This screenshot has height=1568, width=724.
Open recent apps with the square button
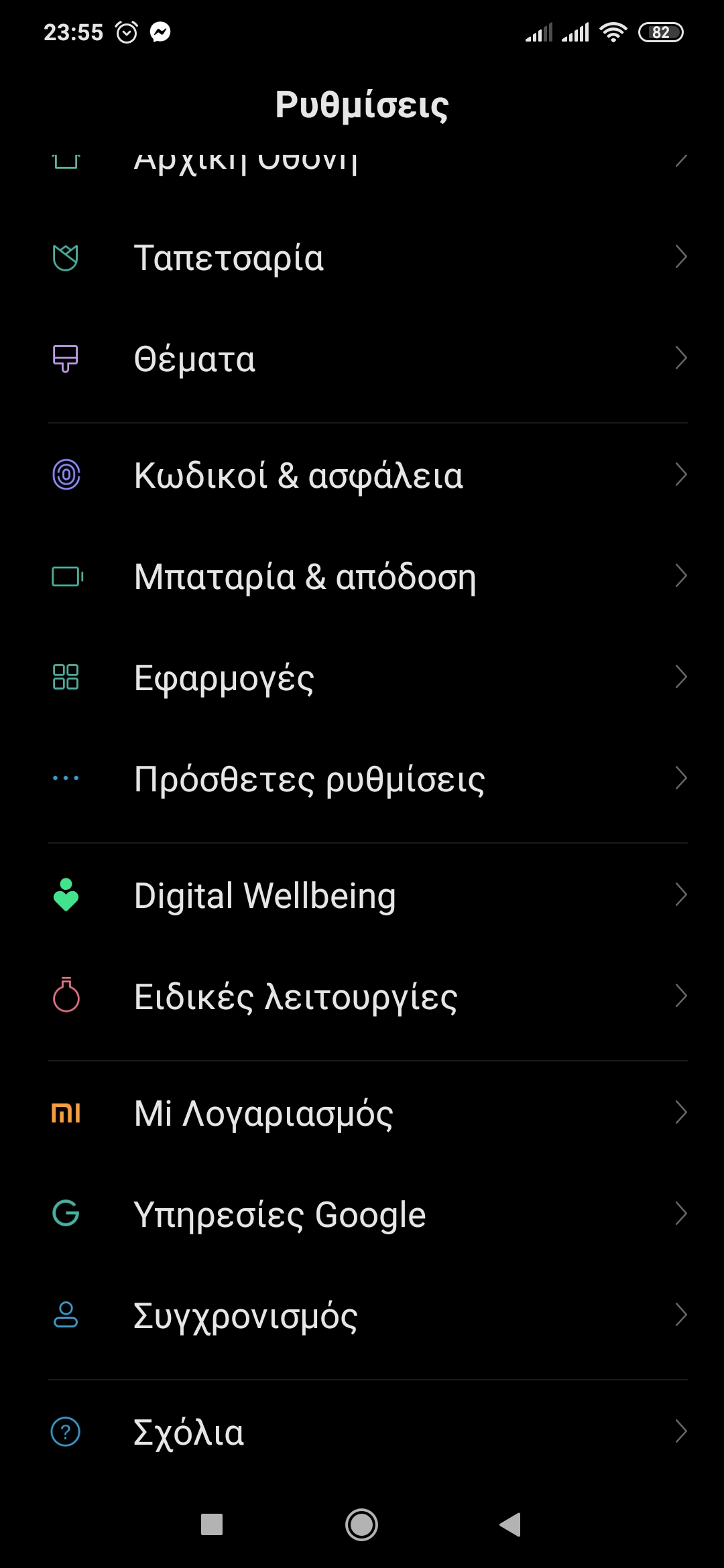(x=212, y=1524)
